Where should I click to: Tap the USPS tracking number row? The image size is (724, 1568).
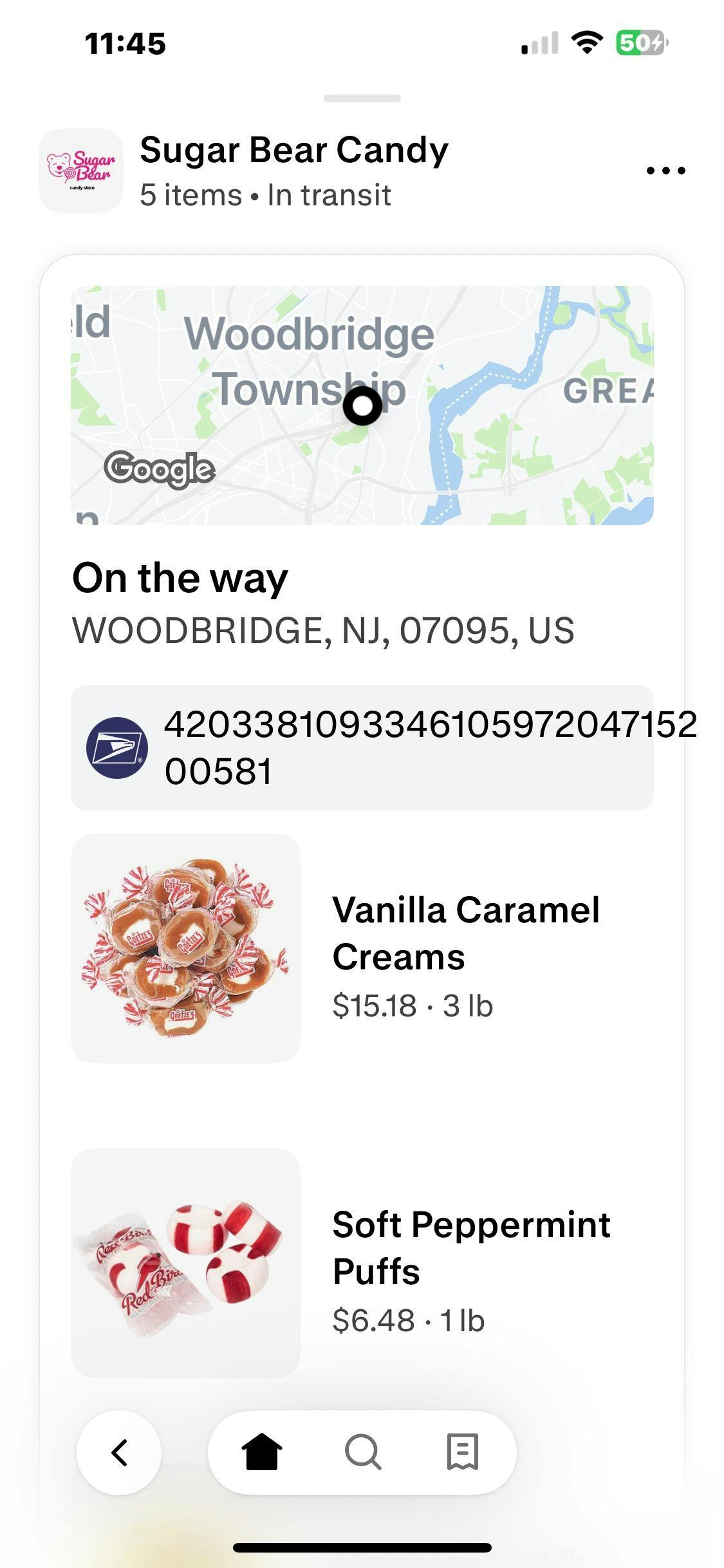pyautogui.click(x=362, y=747)
